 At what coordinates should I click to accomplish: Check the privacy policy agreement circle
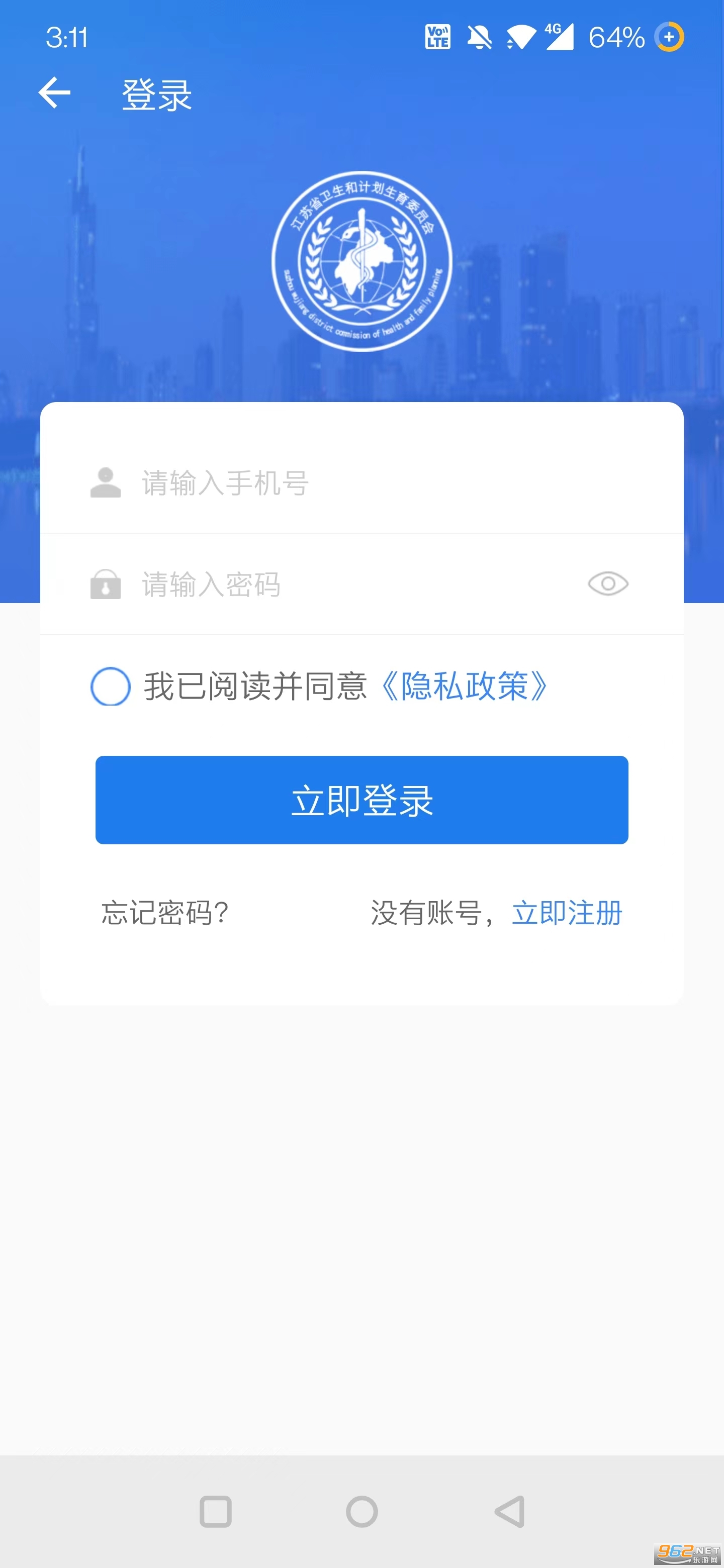coord(110,686)
